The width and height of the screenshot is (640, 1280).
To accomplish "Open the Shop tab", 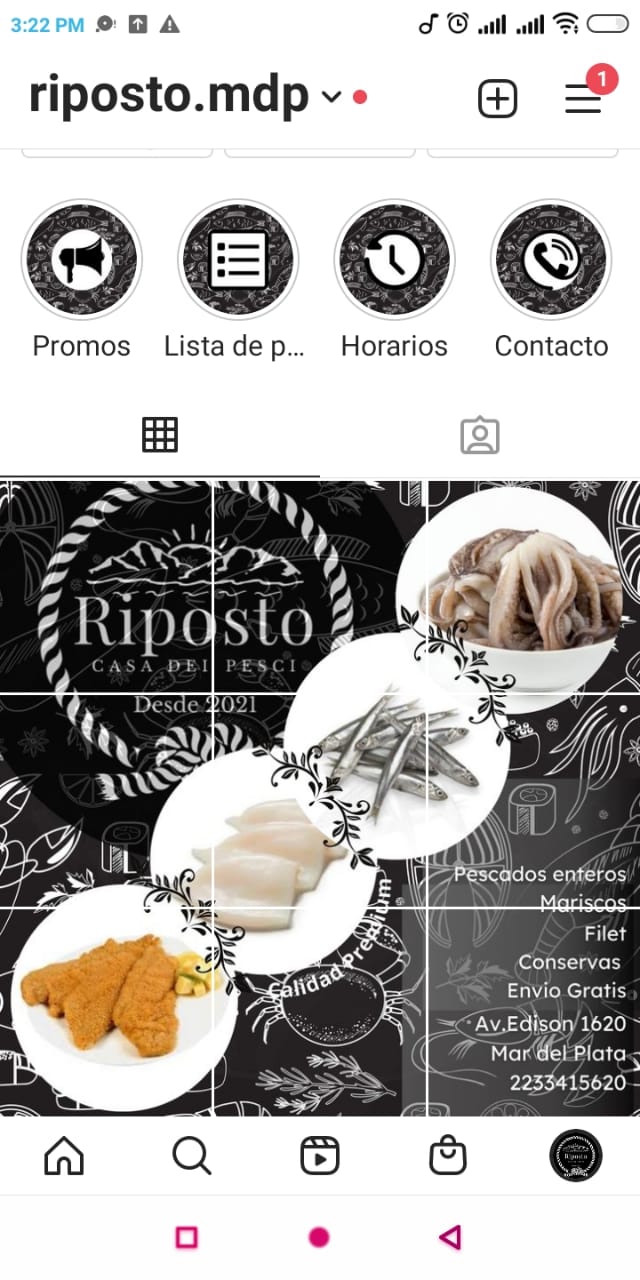I will click(x=448, y=1156).
